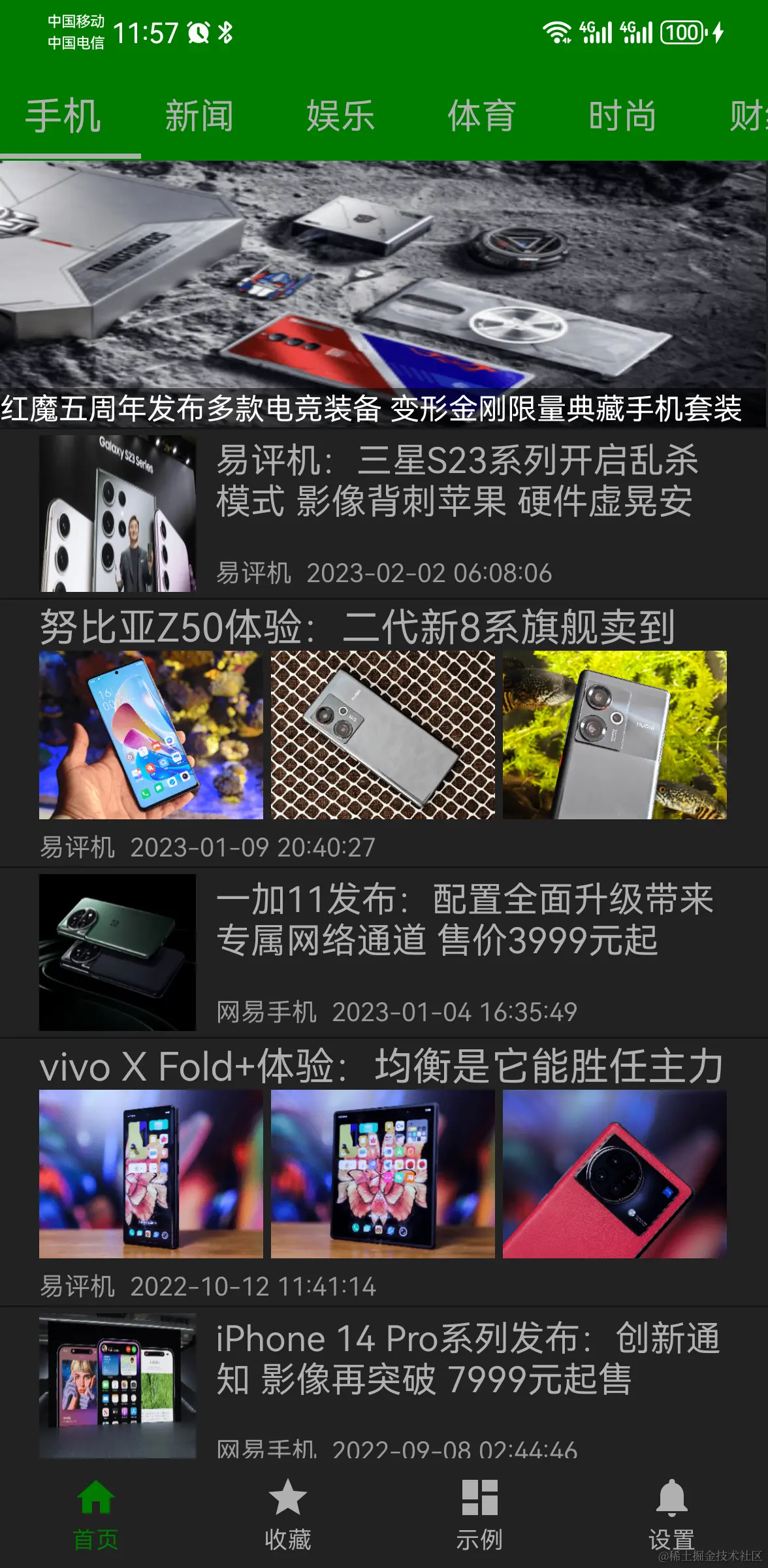Open the vivo X Fold+体验 article
Image resolution: width=768 pixels, height=1568 pixels.
click(384, 1172)
